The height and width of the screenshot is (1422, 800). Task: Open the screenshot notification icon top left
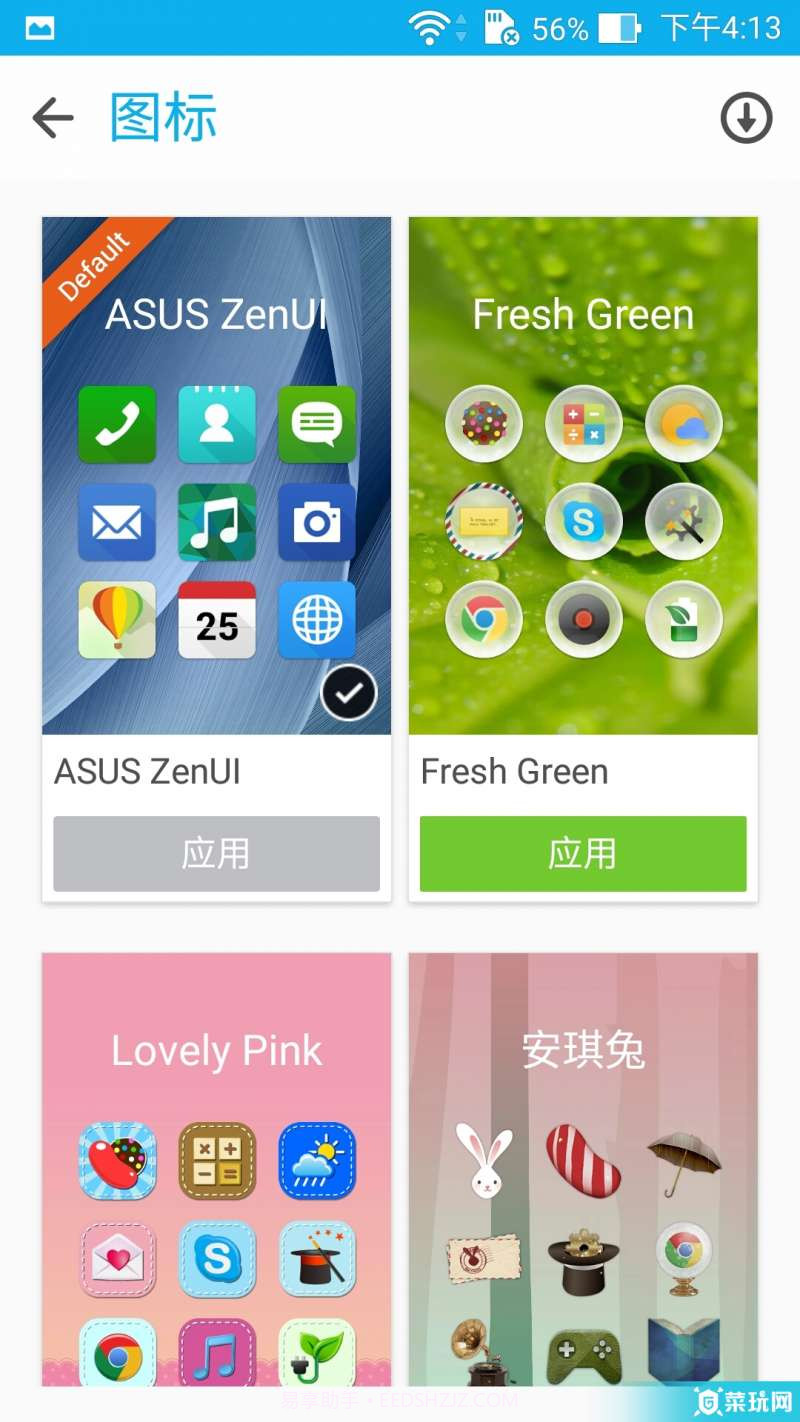[x=38, y=27]
